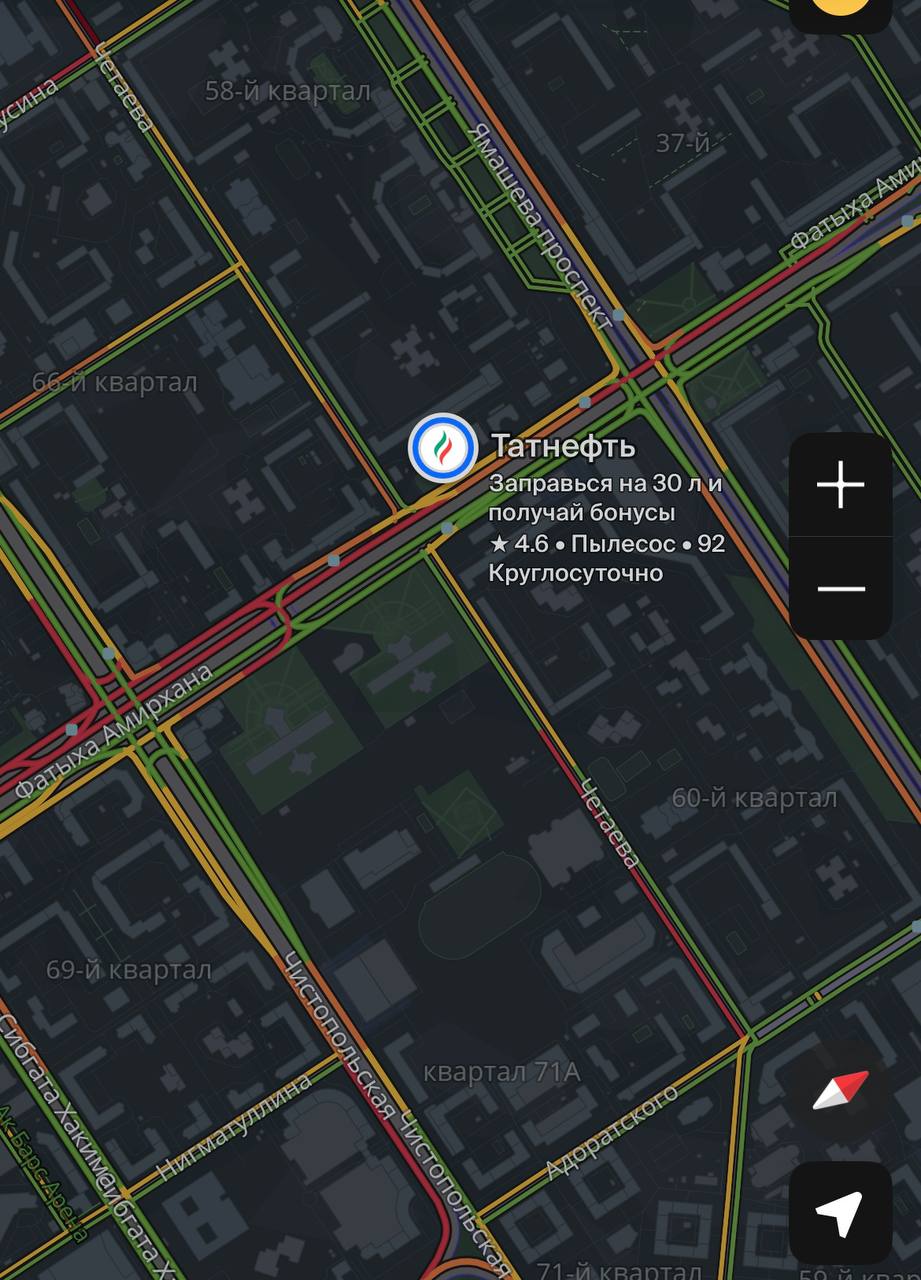Open the Татнефть gas station marker

click(443, 448)
